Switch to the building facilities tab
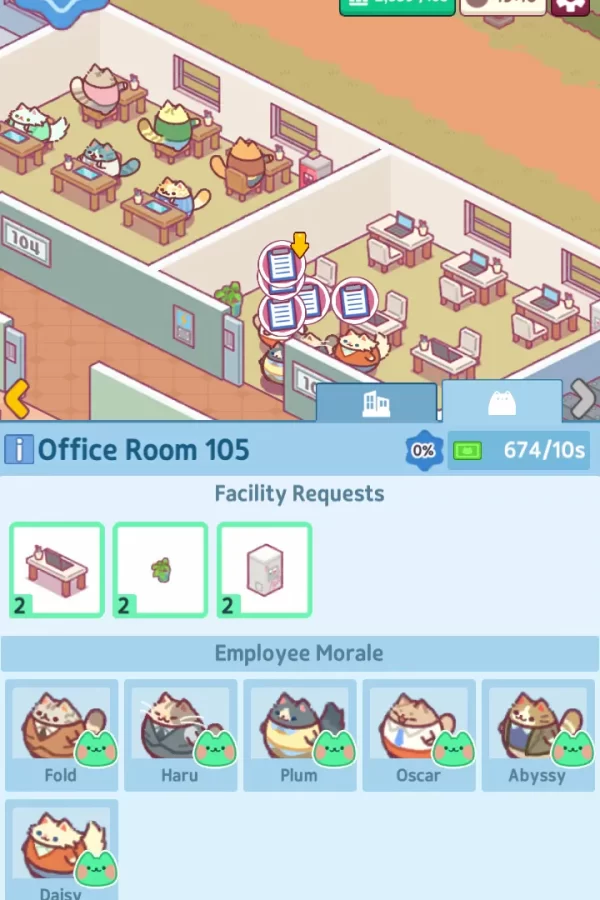This screenshot has width=600, height=900. pos(377,403)
